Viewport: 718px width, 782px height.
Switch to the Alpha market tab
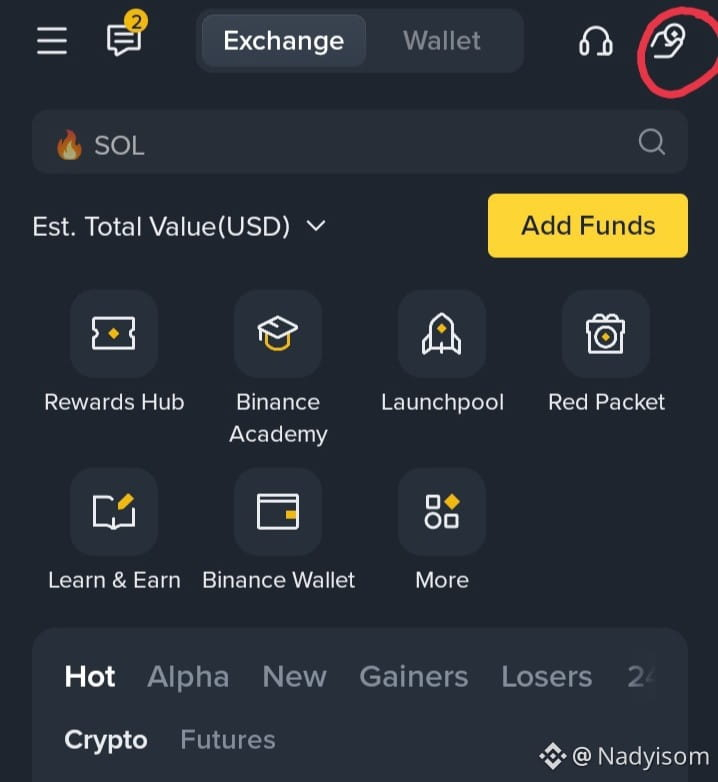pos(188,677)
